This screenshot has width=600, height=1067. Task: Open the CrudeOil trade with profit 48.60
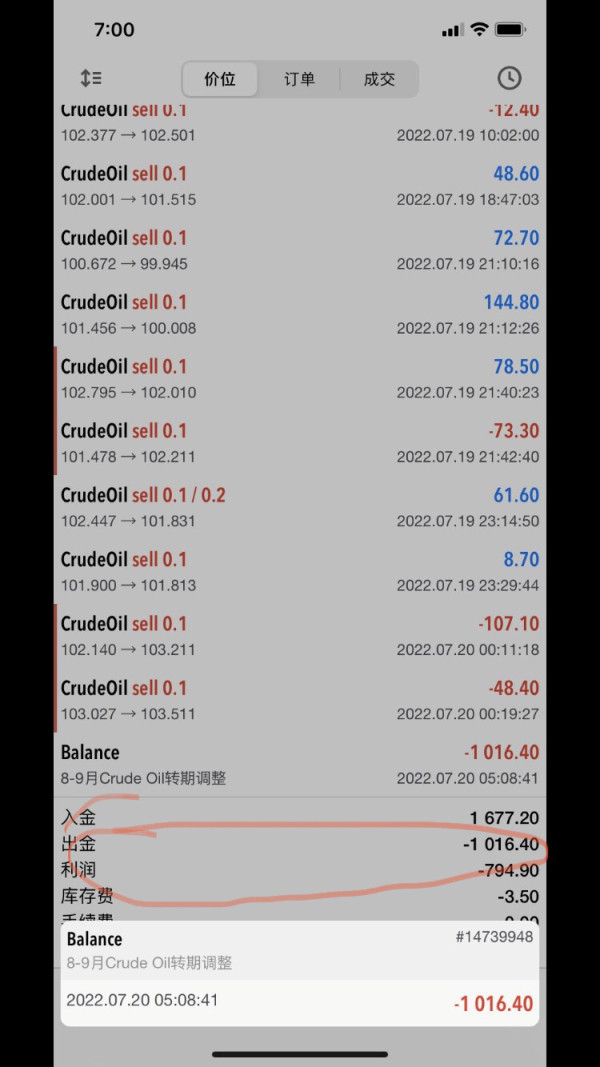tap(300, 185)
